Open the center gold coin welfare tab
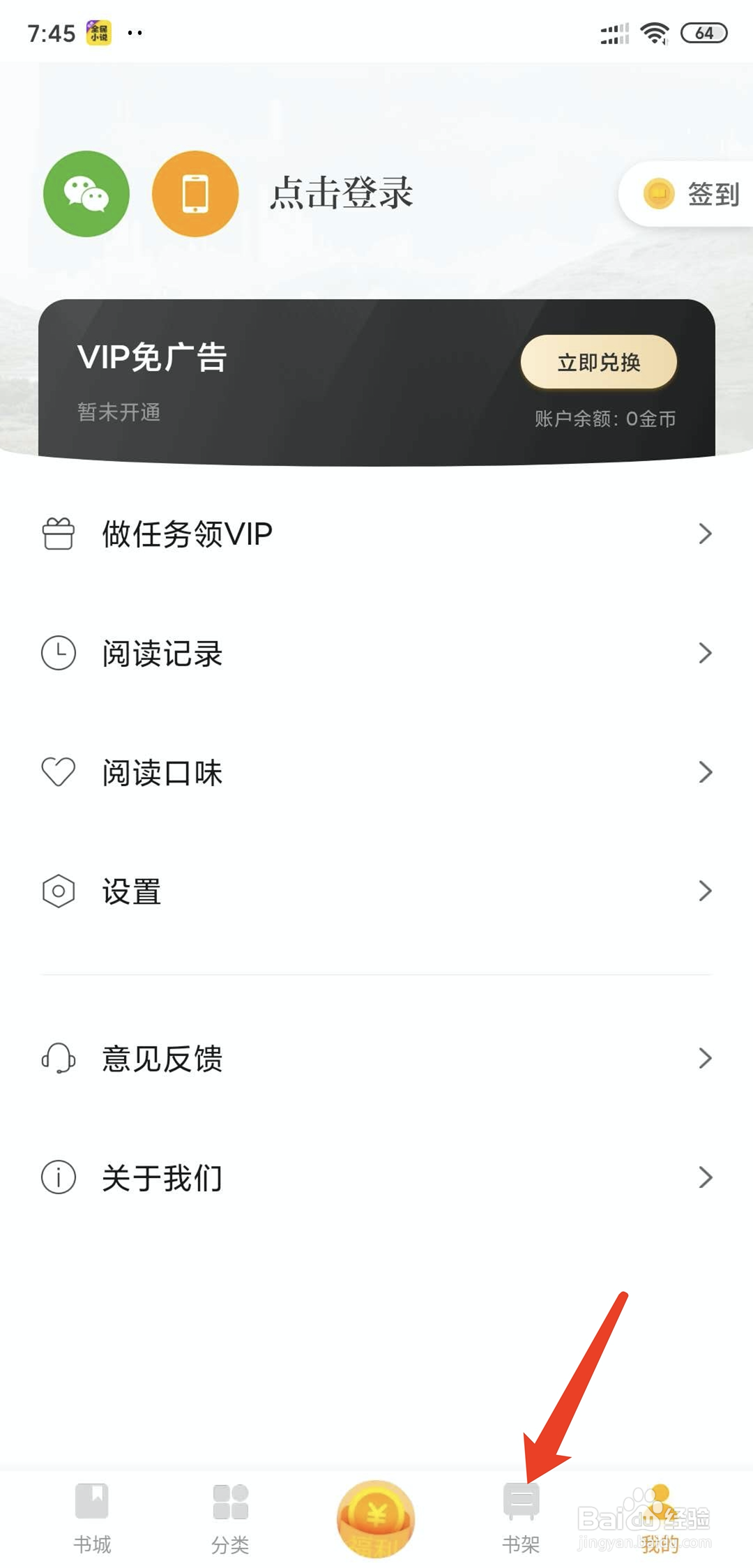This screenshot has height=1568, width=753. pos(376,1517)
